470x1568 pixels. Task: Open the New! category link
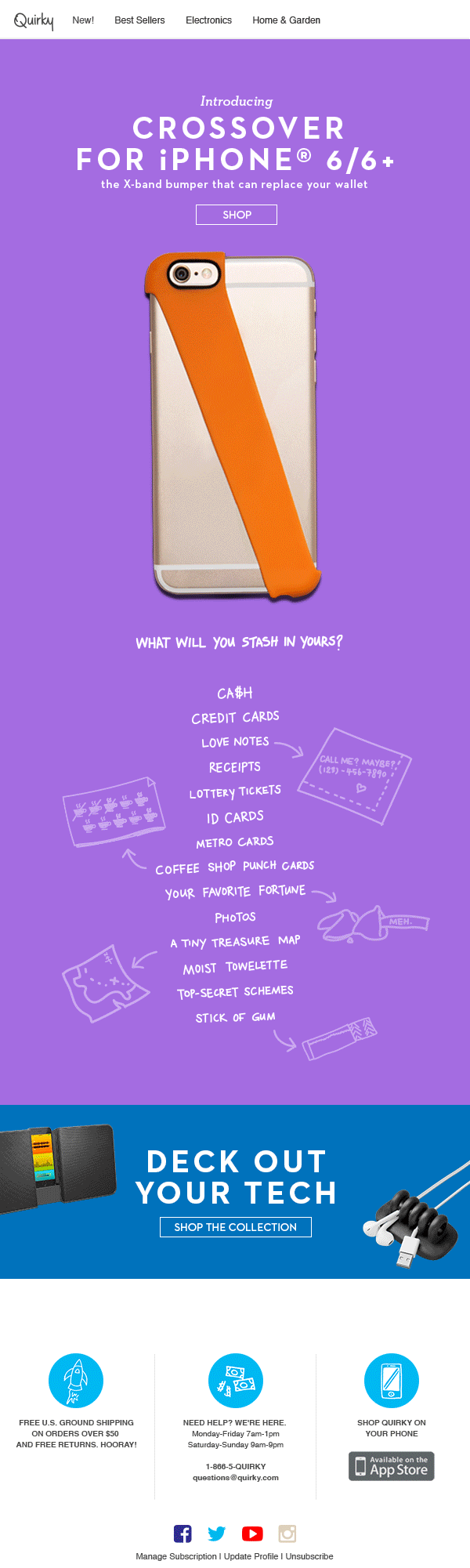83,20
